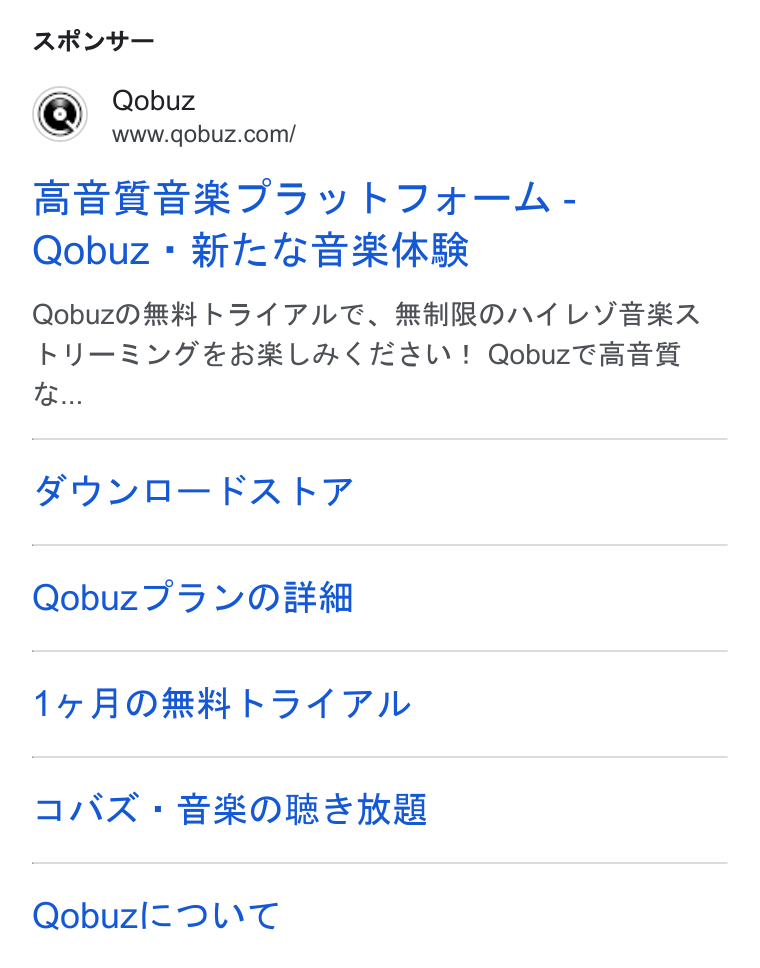Screen dimensions: 760x968
Task: Open コバズ・音楽の聴き放題 link
Action: [x=230, y=810]
